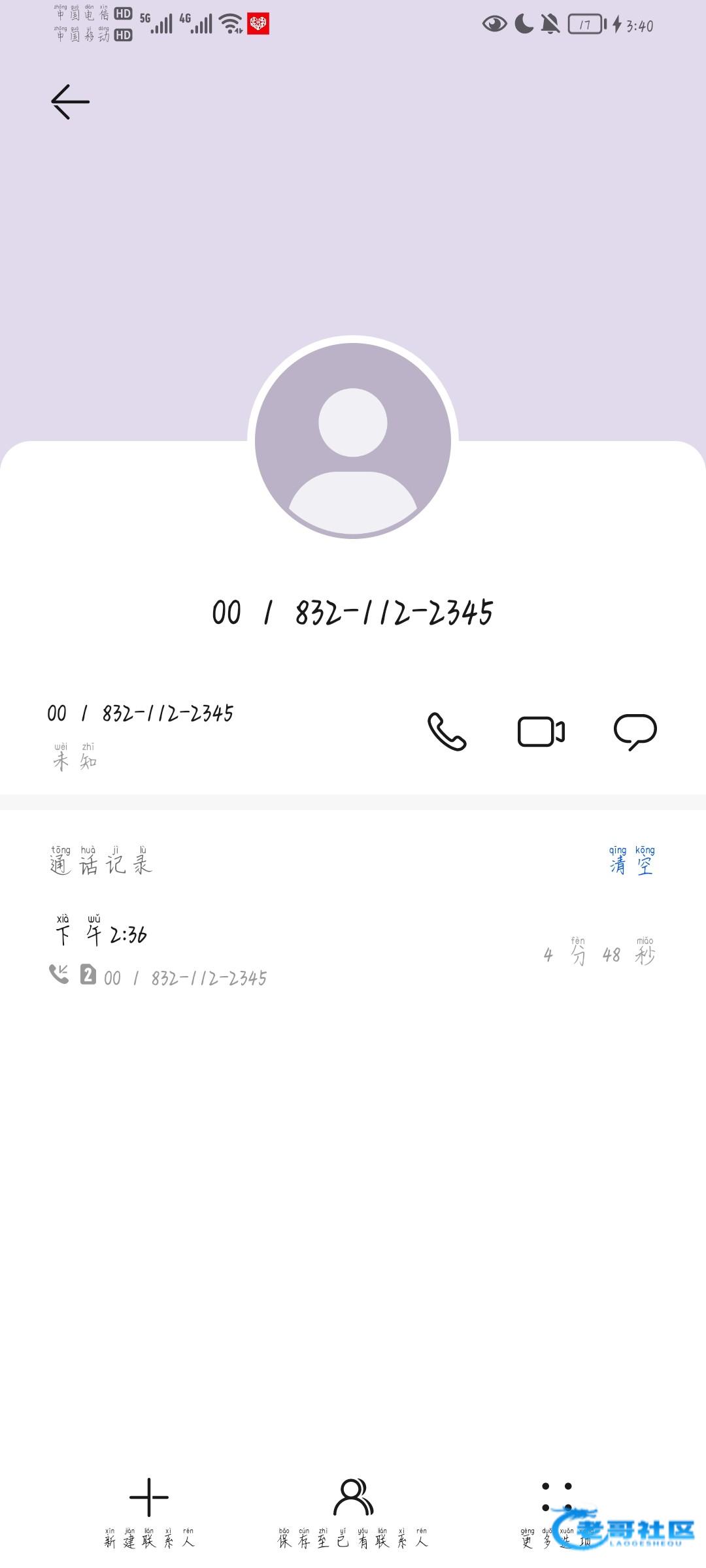Viewport: 706px width, 1568px height.
Task: Send a message to this number
Action: coord(635,731)
